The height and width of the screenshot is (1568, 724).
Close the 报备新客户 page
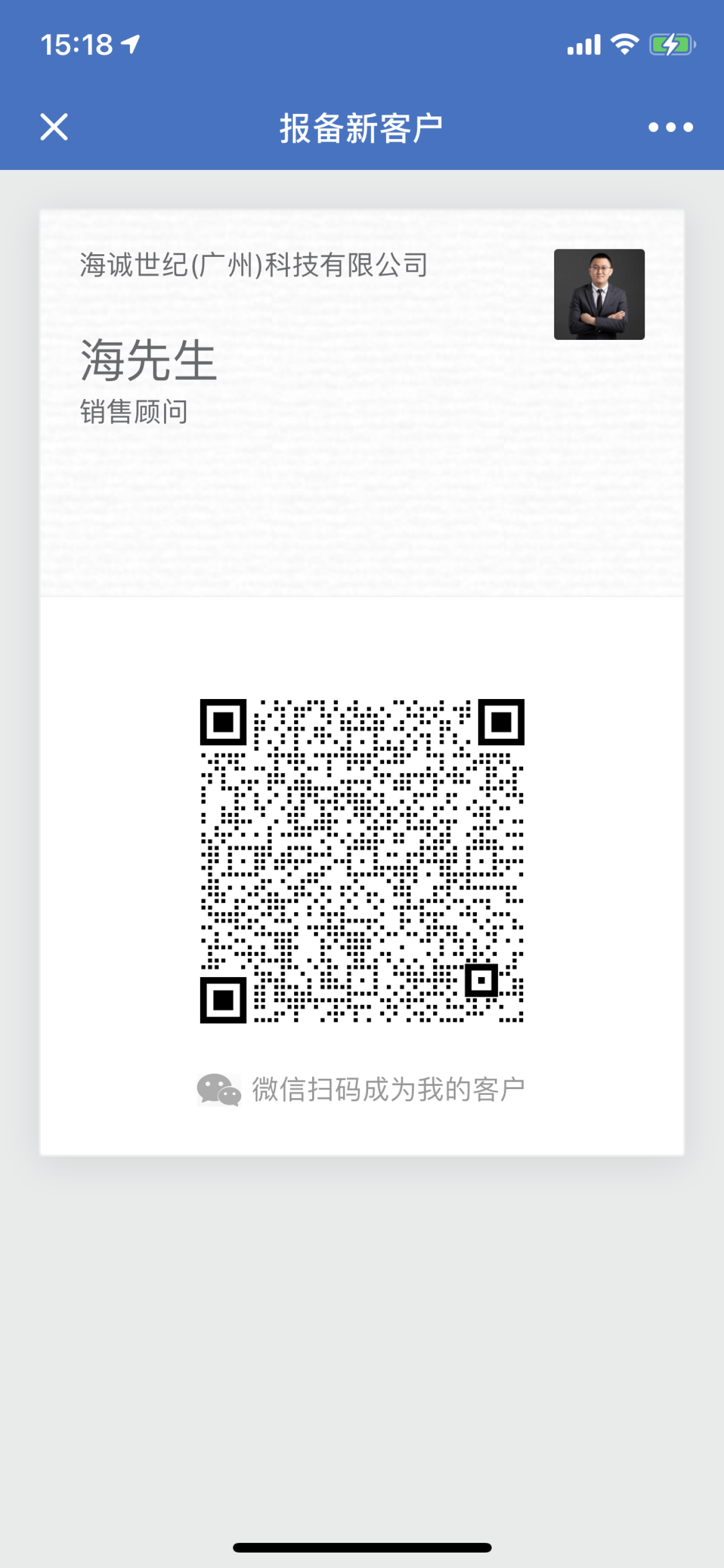(x=54, y=127)
